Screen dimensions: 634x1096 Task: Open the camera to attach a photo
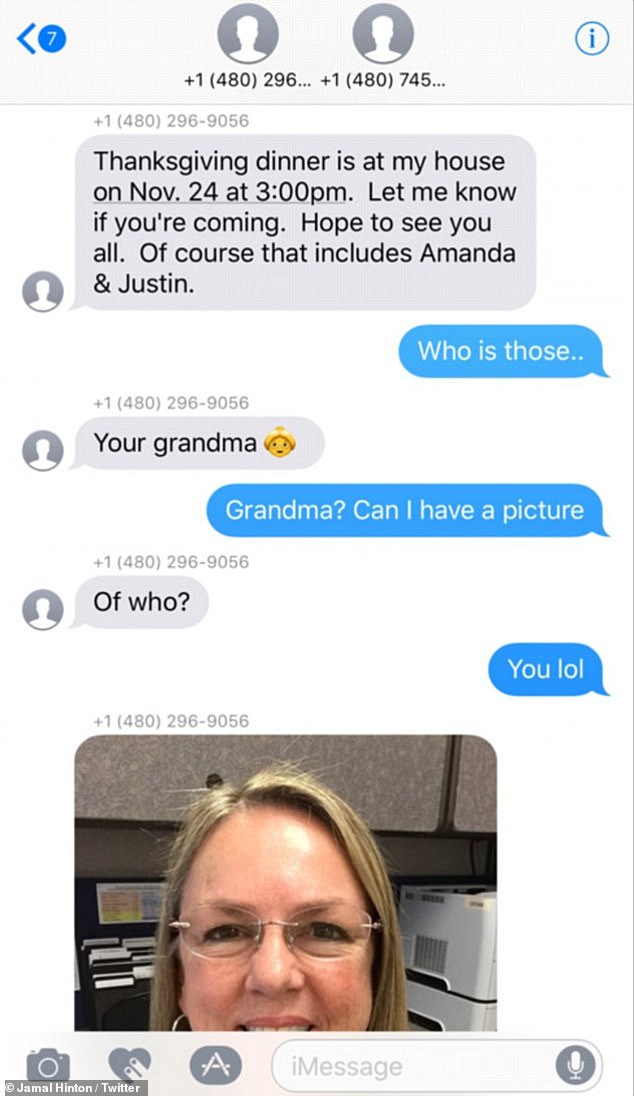pyautogui.click(x=47, y=1066)
